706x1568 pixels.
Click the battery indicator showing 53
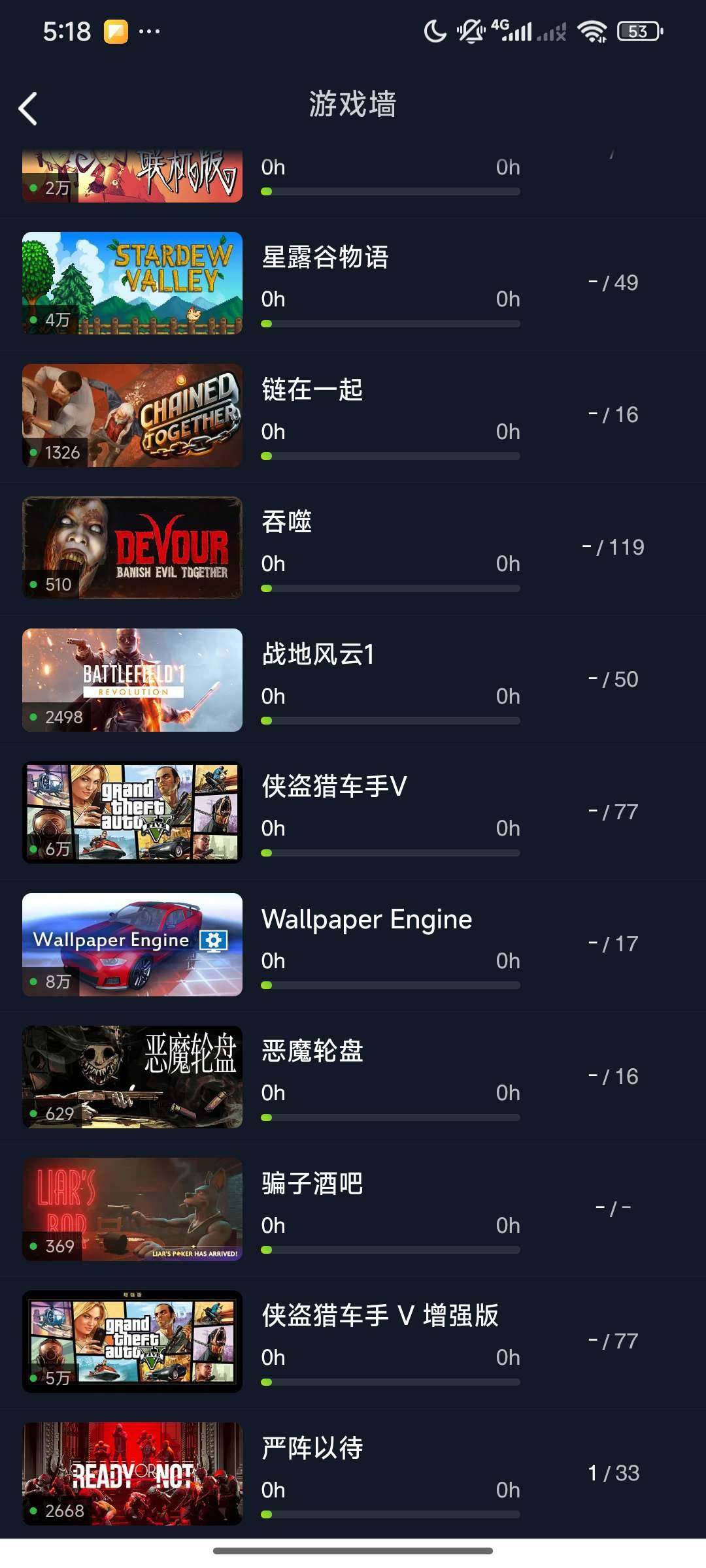[x=639, y=31]
